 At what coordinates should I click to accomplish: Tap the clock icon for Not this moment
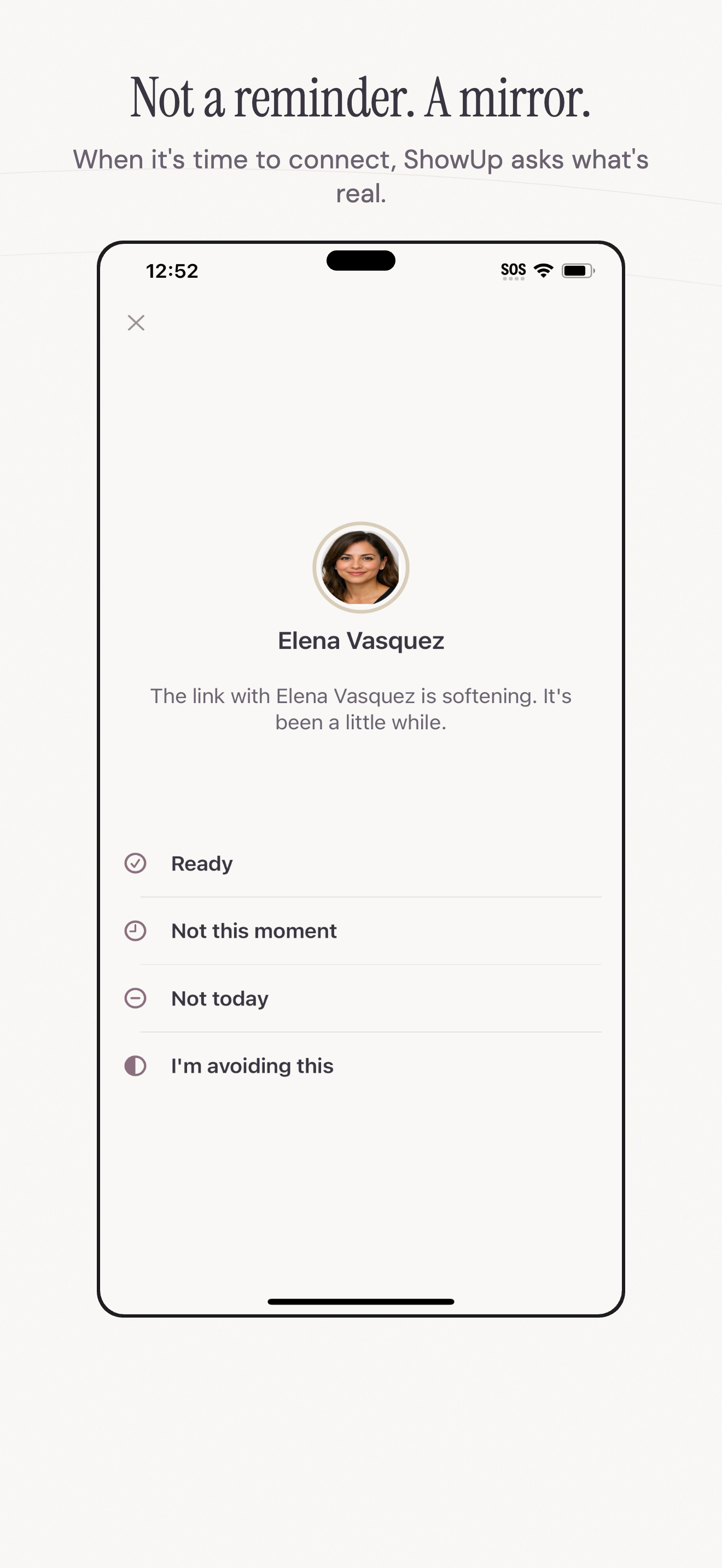(x=135, y=931)
